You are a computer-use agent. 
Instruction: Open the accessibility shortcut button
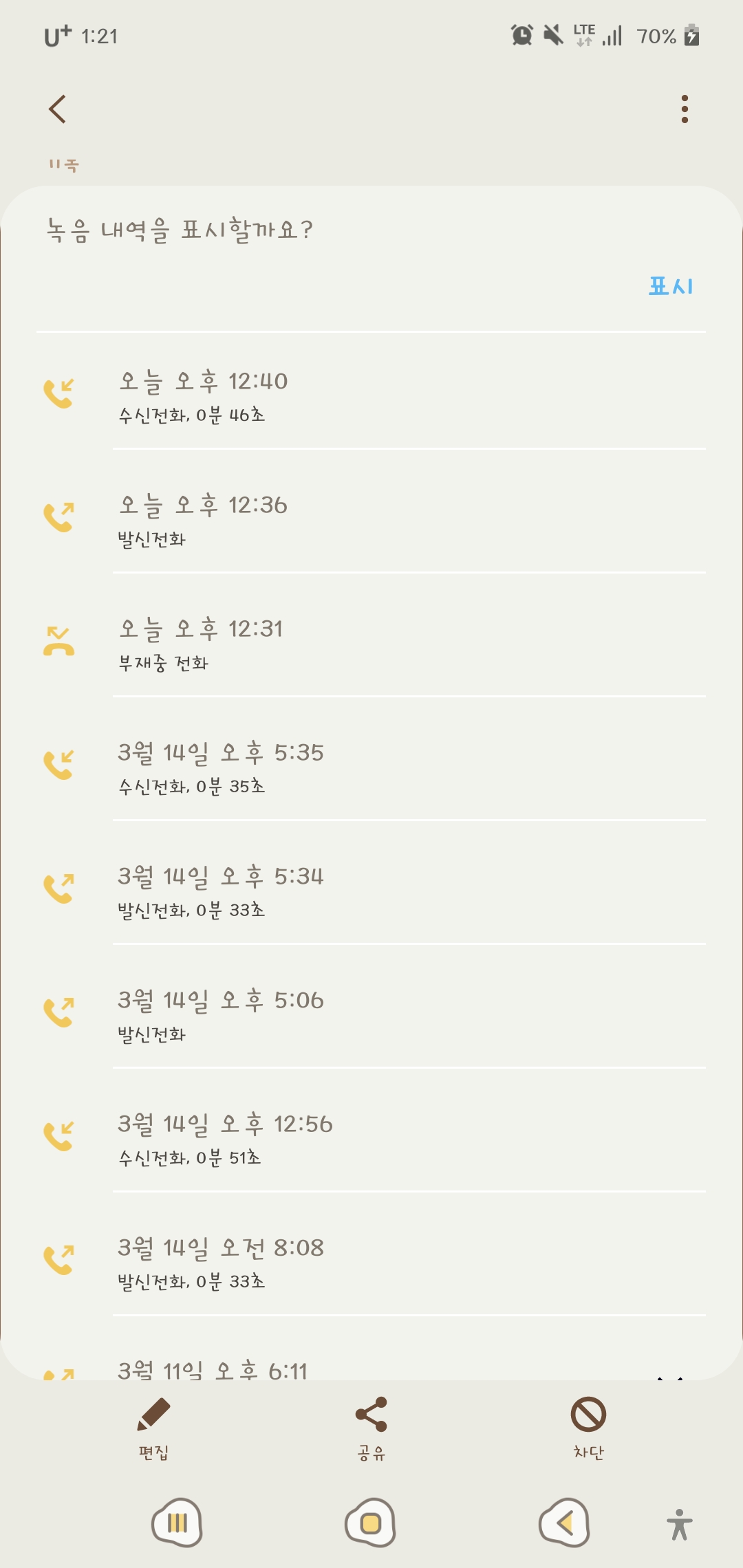(x=679, y=1525)
